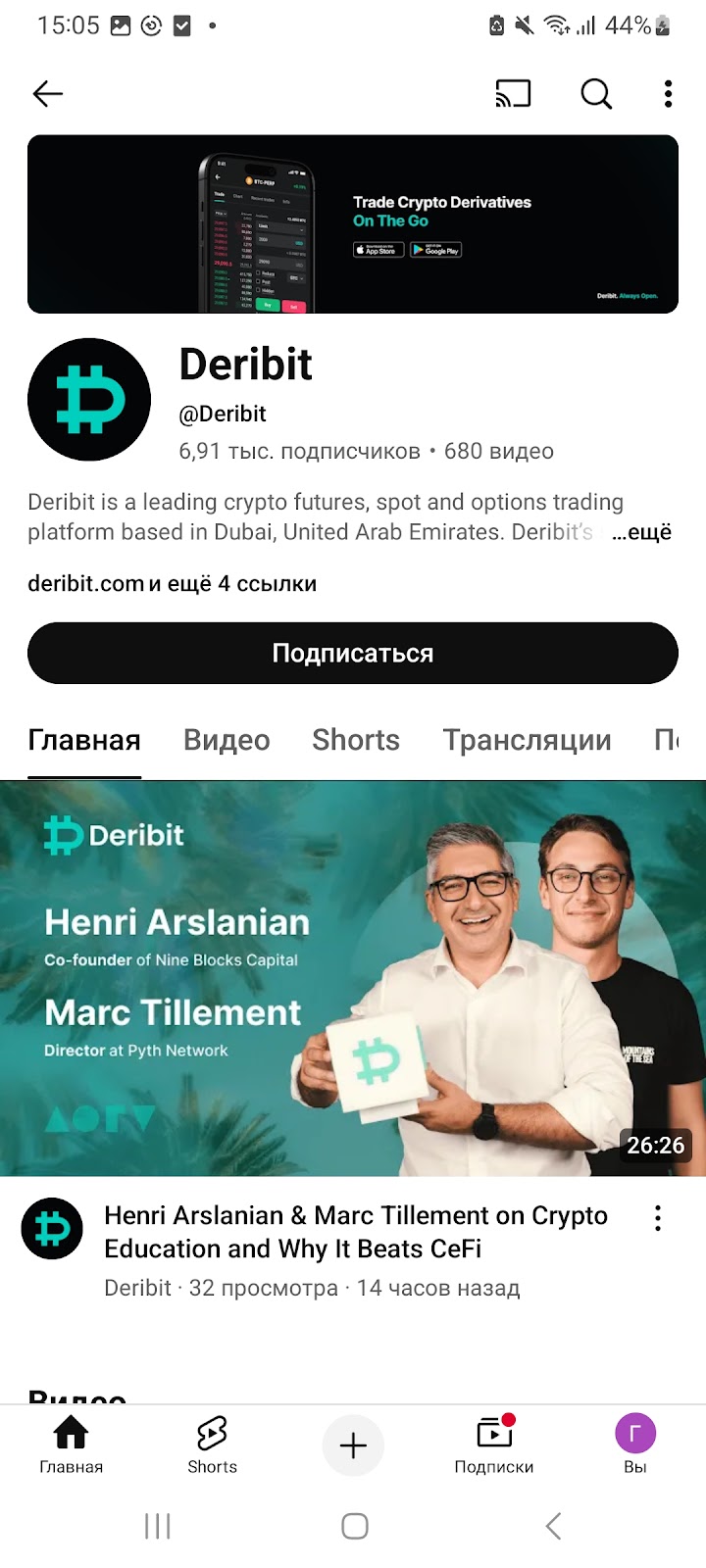Viewport: 706px width, 1568px height.
Task: Switch to the Трансляции tab
Action: pyautogui.click(x=527, y=740)
